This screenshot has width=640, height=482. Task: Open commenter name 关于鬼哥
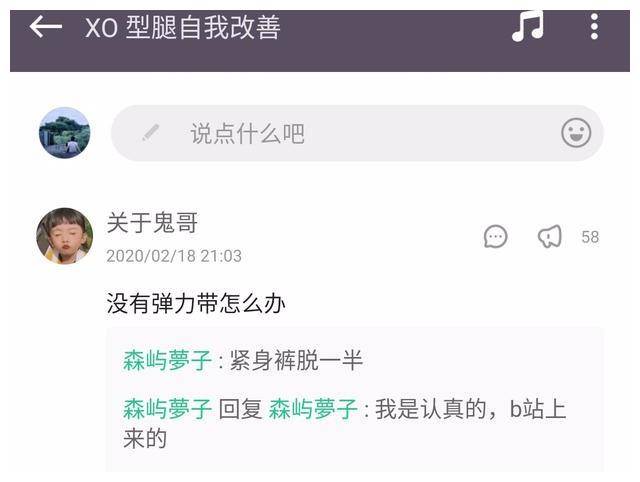(x=152, y=223)
